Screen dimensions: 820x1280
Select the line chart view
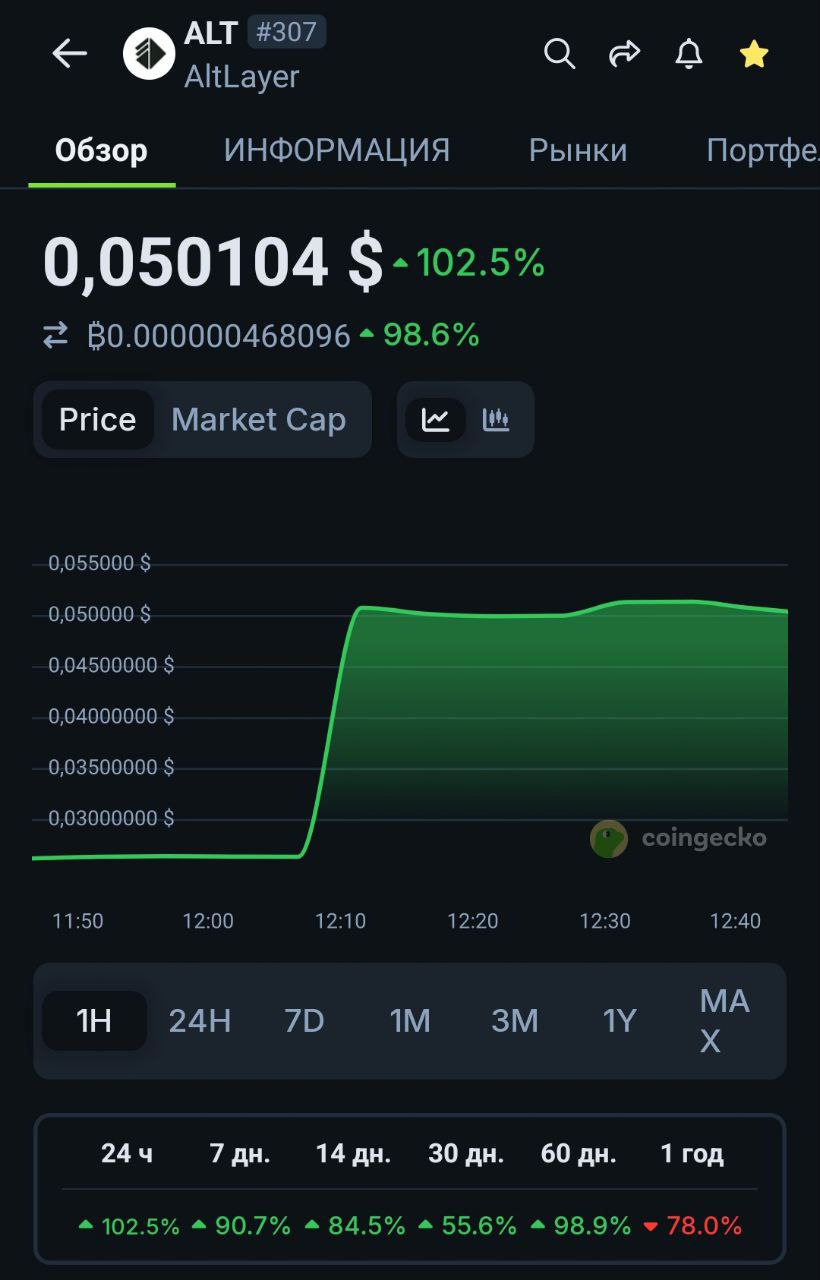coord(436,419)
